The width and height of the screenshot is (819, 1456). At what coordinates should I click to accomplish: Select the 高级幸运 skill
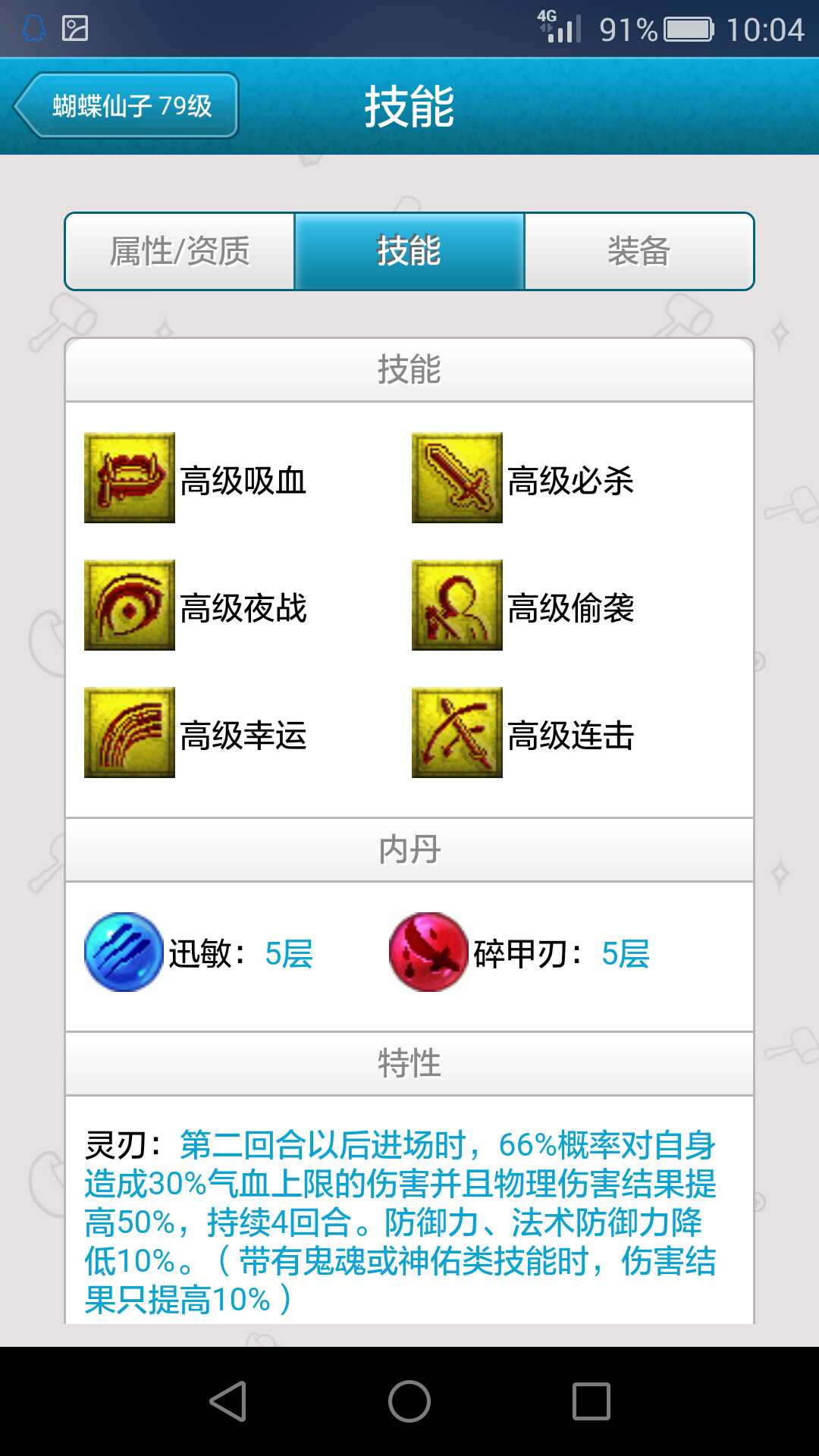(130, 733)
